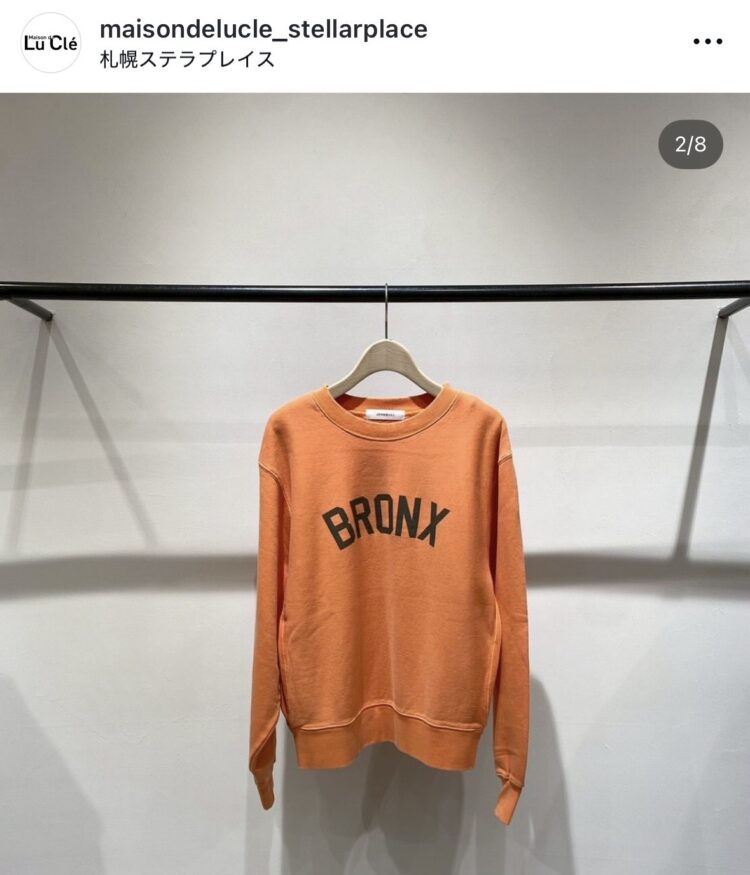The height and width of the screenshot is (875, 750).
Task: Tap the orange BRONX sweatshirt post photo
Action: [x=388, y=580]
